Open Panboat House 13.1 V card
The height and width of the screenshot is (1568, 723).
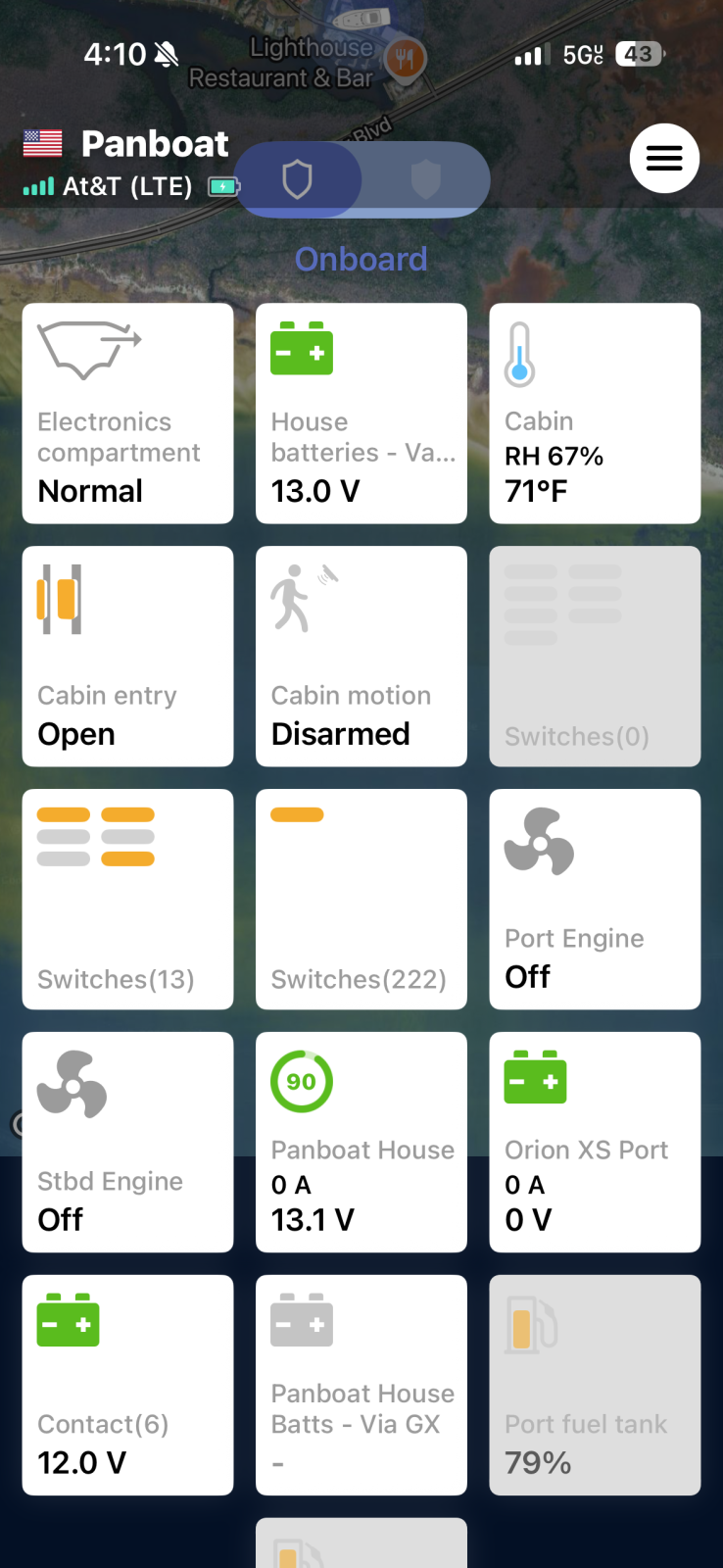click(x=361, y=1142)
